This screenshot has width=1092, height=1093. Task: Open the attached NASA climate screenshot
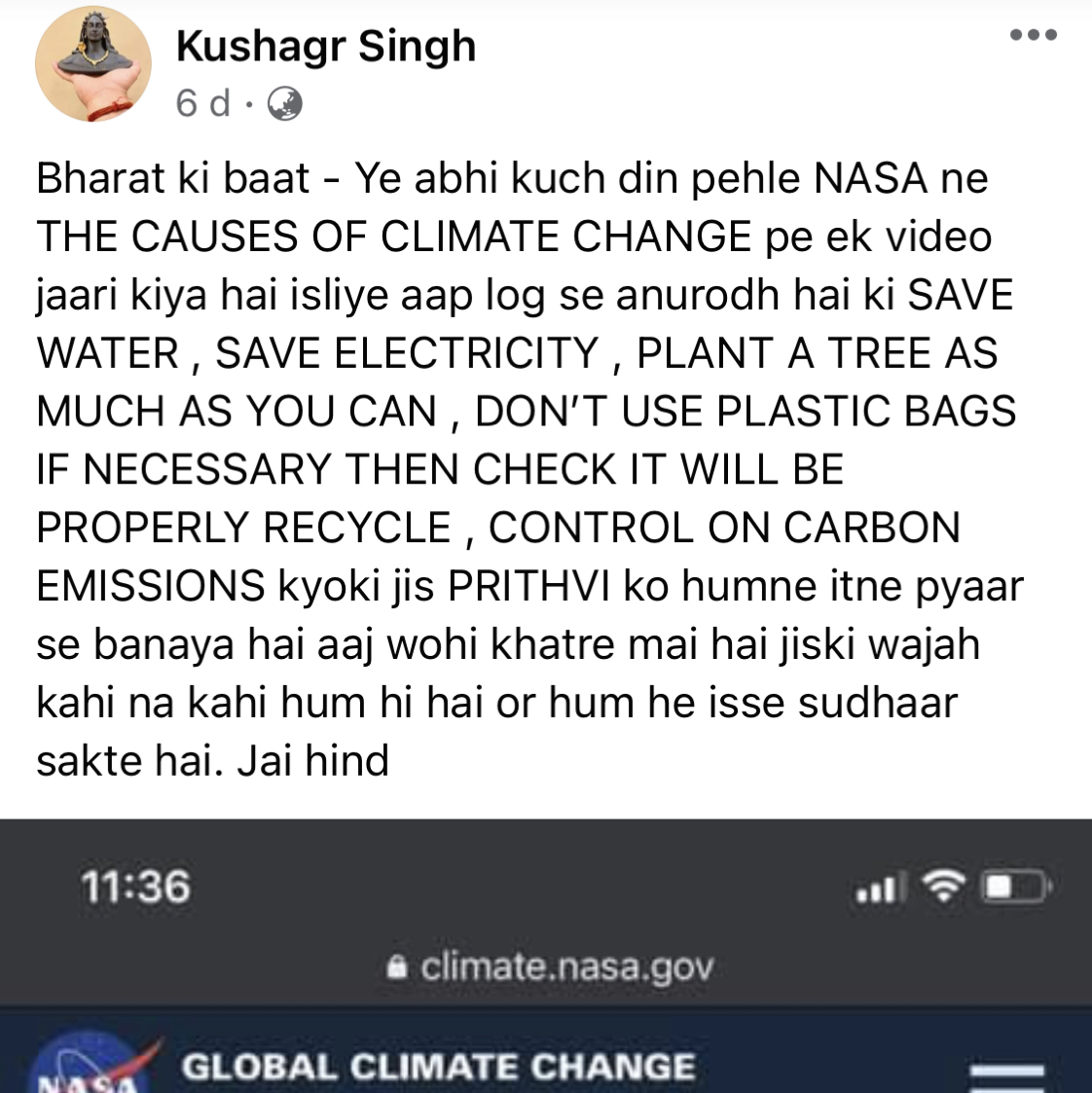pyautogui.click(x=546, y=956)
